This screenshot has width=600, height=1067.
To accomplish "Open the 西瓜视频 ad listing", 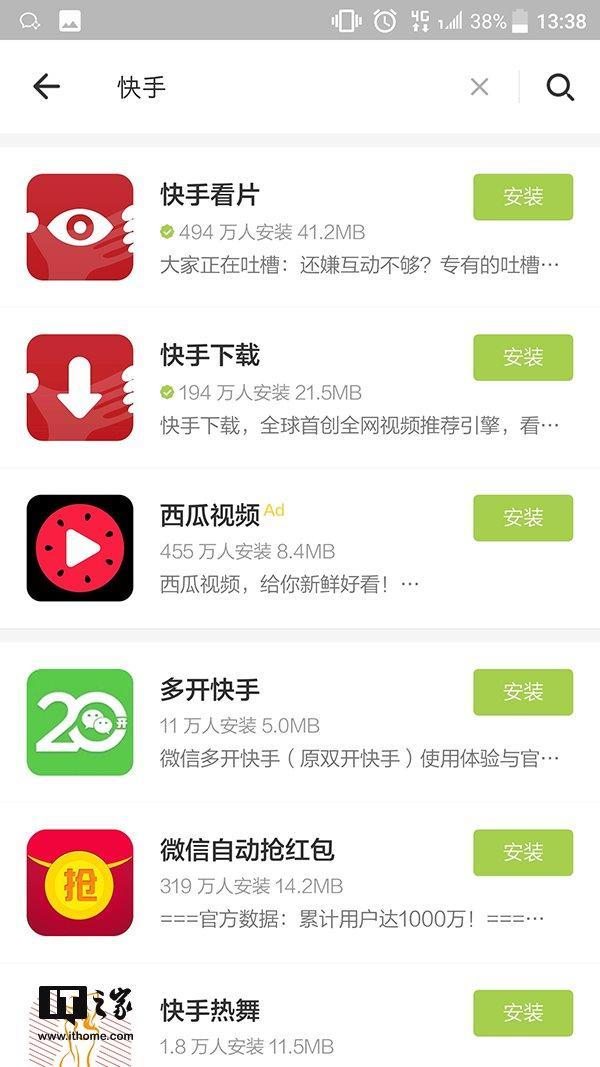I will (x=300, y=550).
